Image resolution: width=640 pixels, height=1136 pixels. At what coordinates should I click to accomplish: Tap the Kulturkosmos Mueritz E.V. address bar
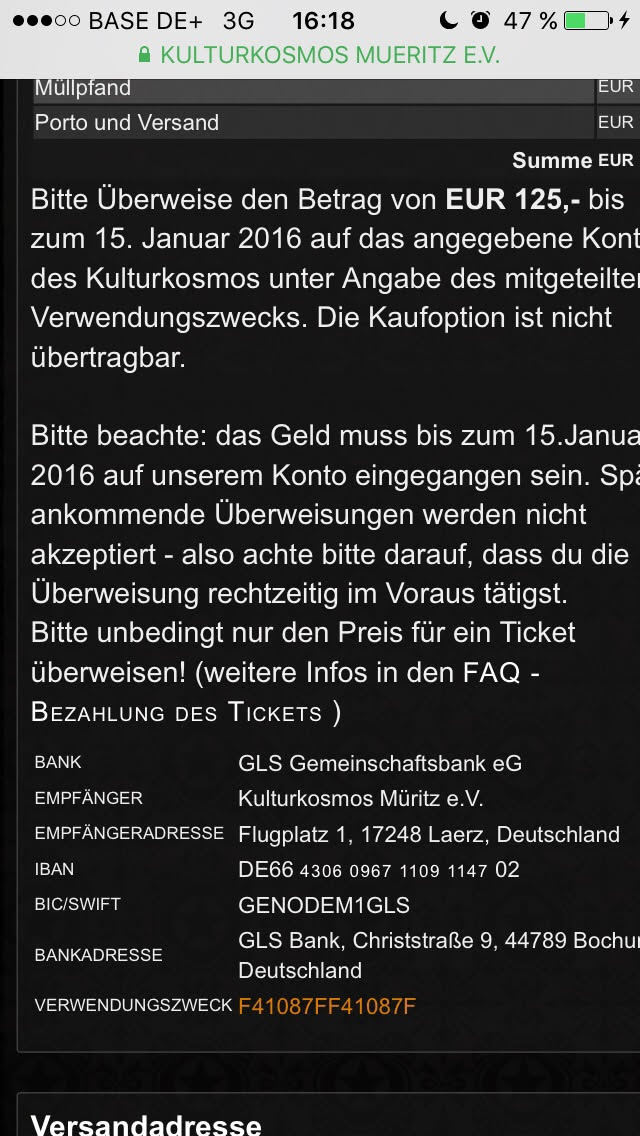pyautogui.click(x=320, y=54)
